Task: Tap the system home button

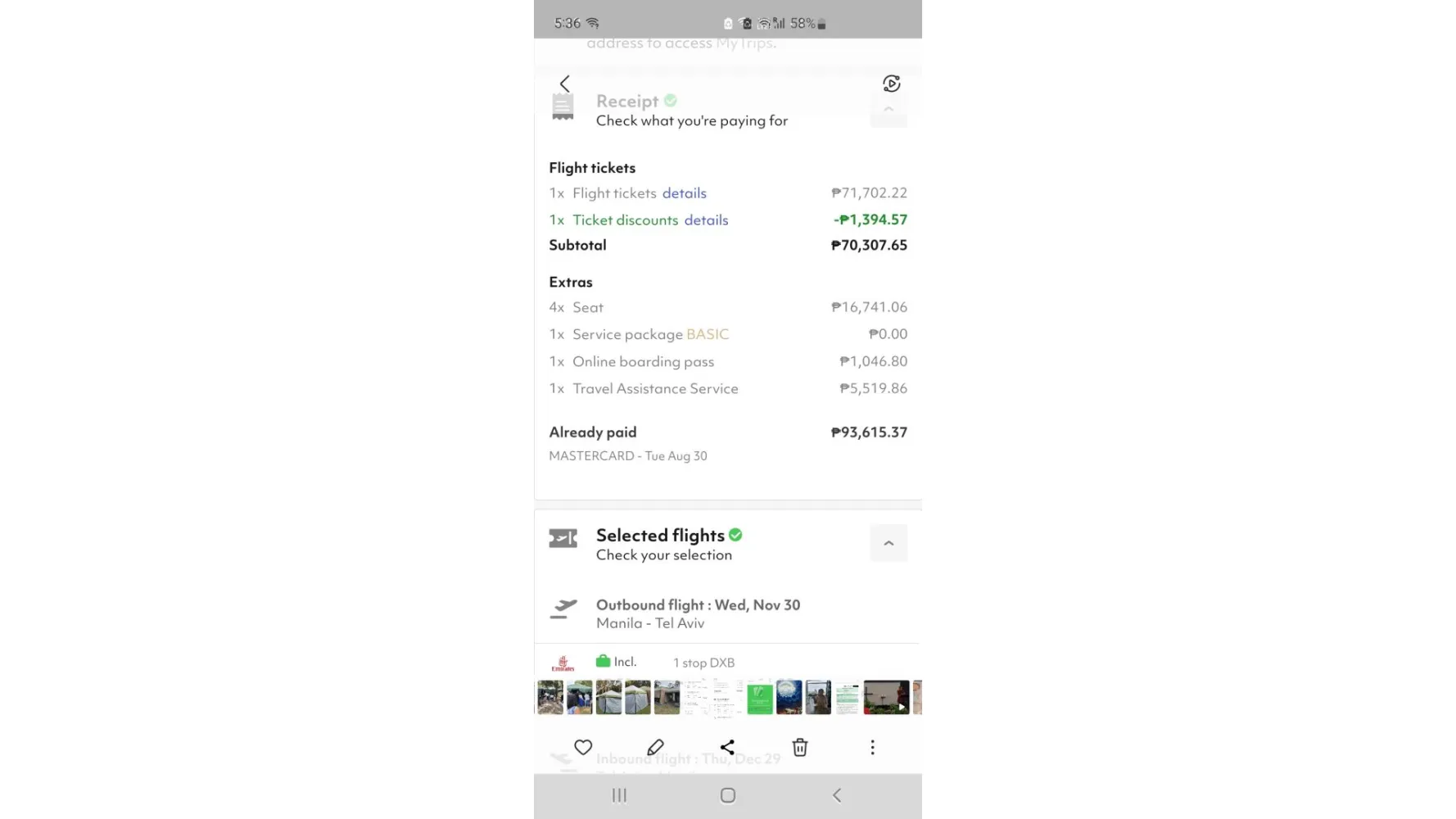Action: 727,795
